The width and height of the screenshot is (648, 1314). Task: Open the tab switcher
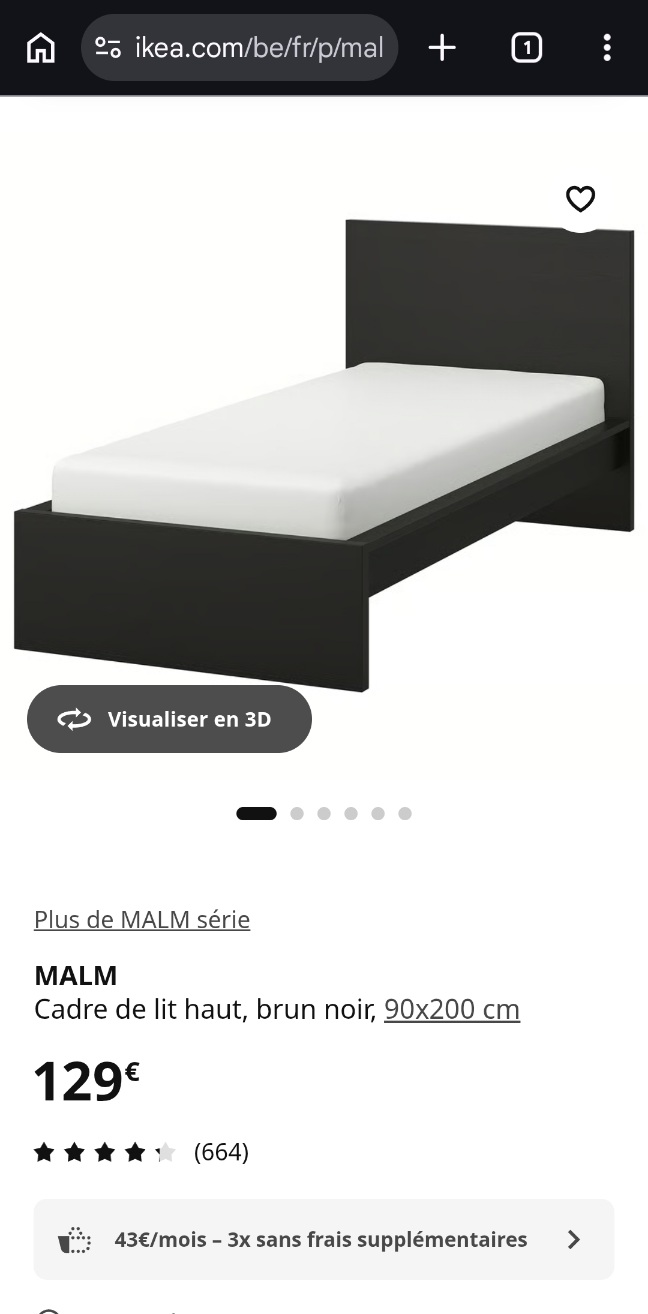pos(527,47)
